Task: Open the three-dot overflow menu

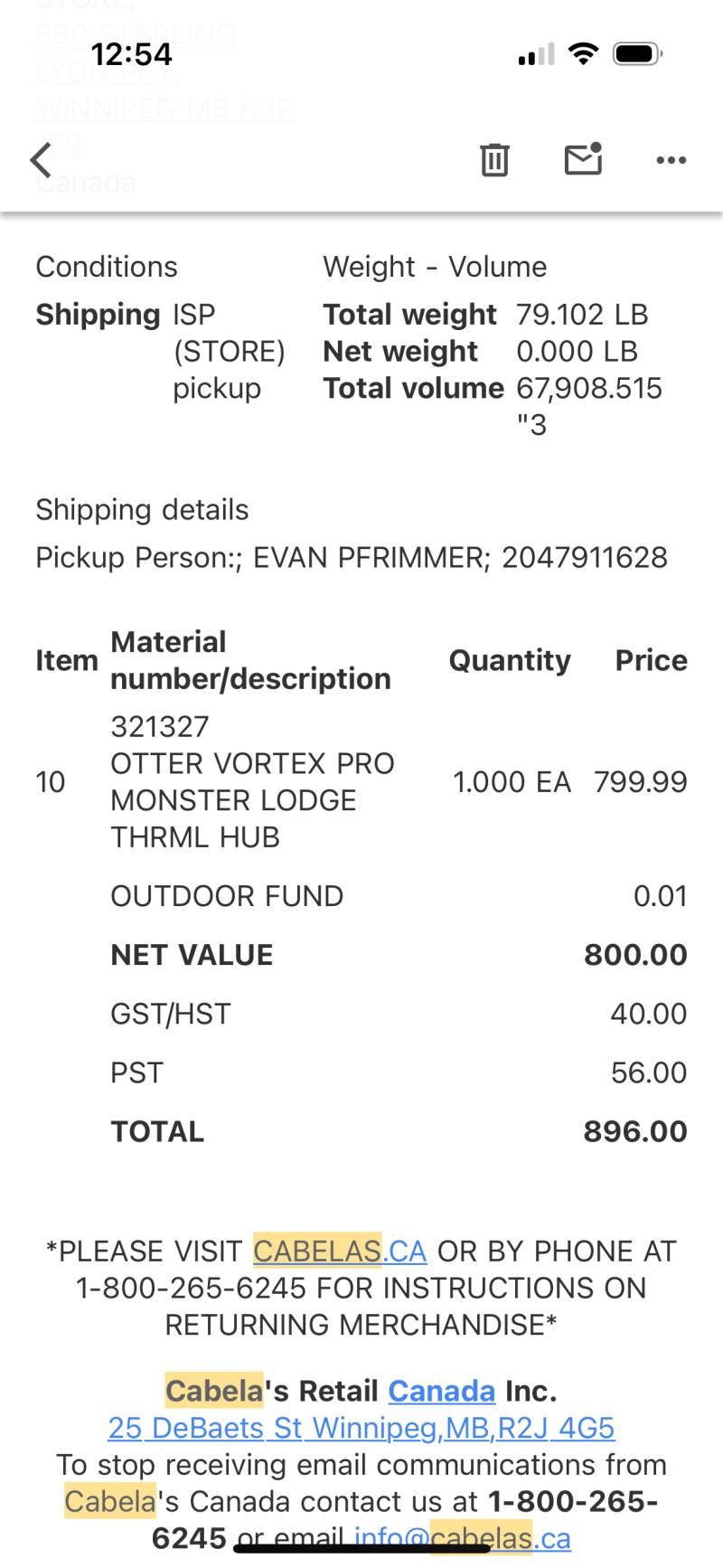Action: coord(671,160)
